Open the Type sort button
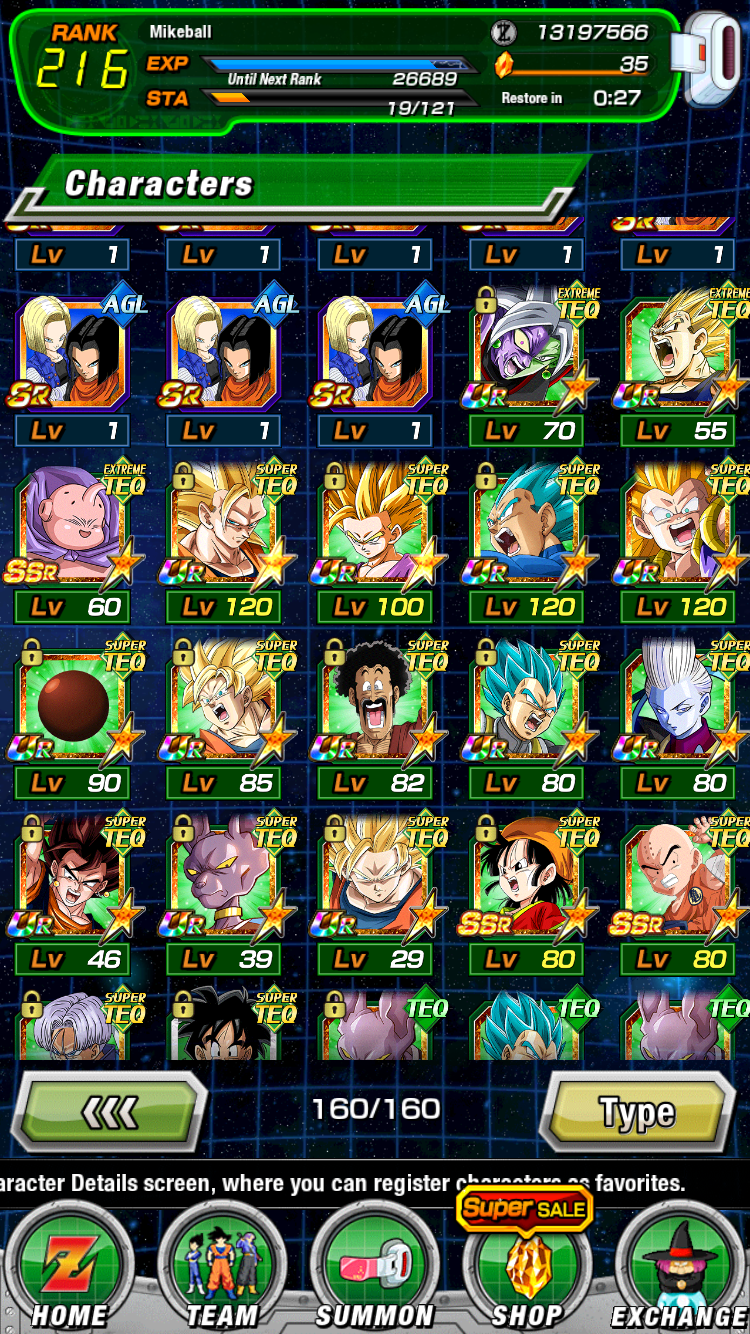The image size is (750, 1334). [639, 1111]
